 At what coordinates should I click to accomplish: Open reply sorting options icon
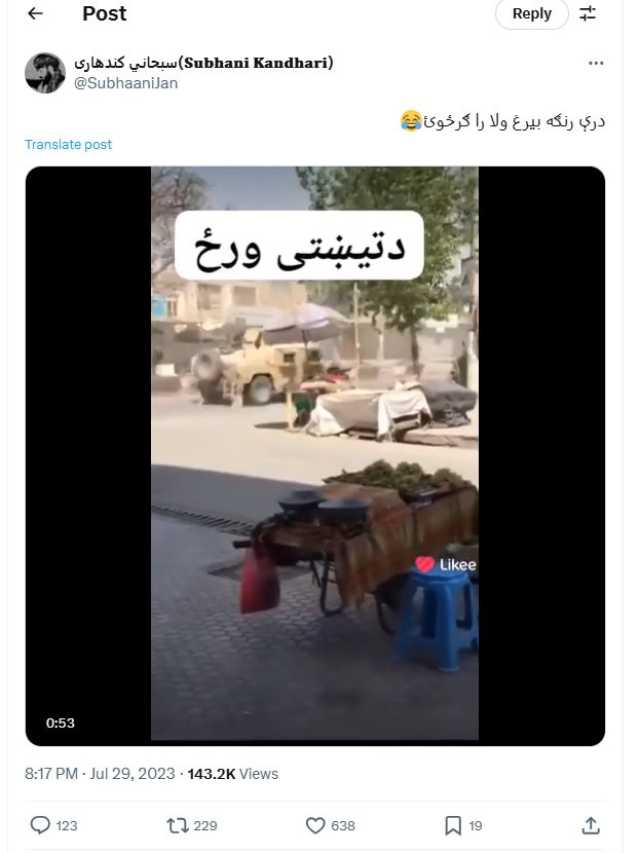pos(588,14)
